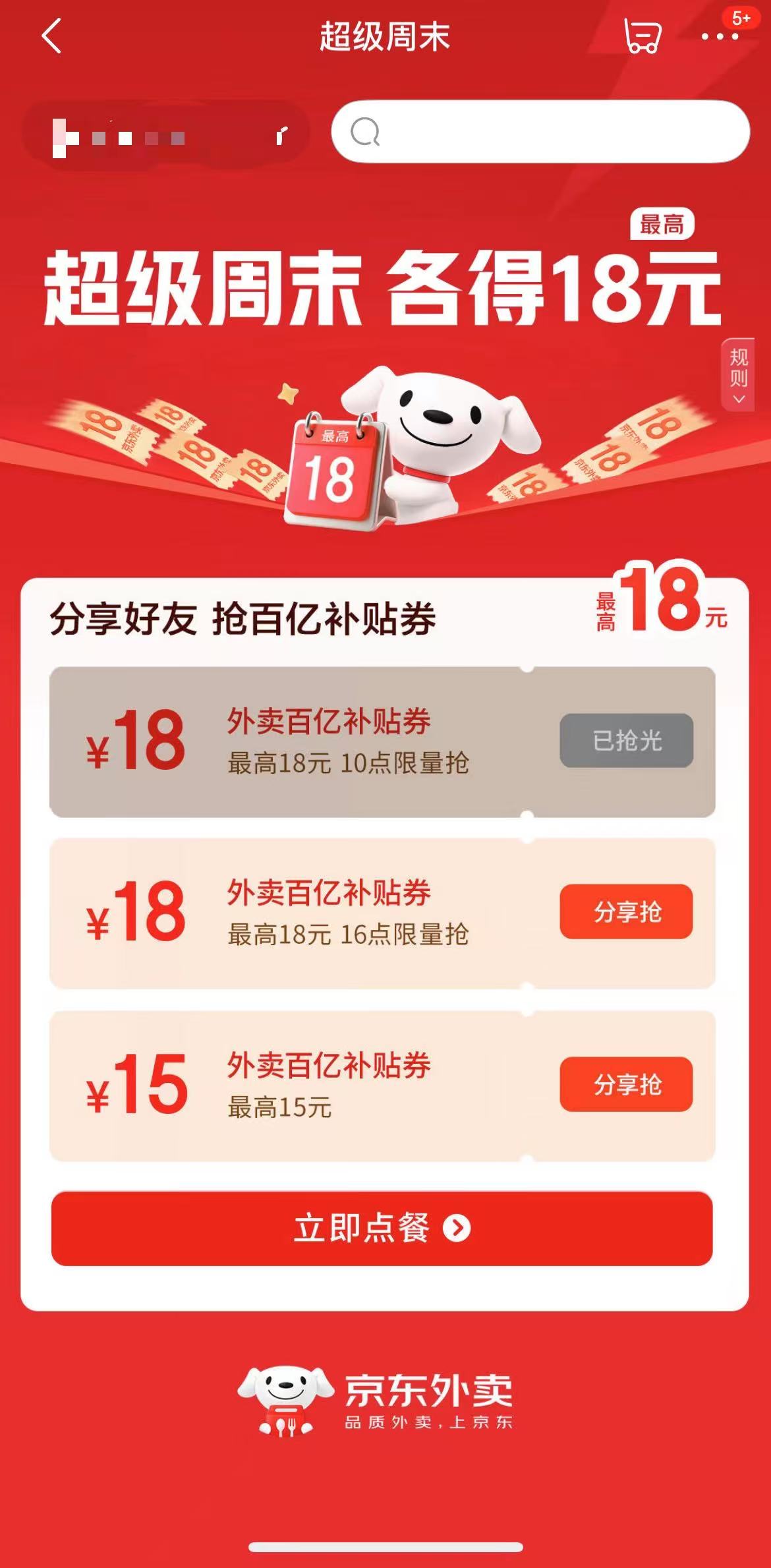Screen dimensions: 771x1568
Task: Open the blurred delivery address selector
Action: (x=166, y=136)
